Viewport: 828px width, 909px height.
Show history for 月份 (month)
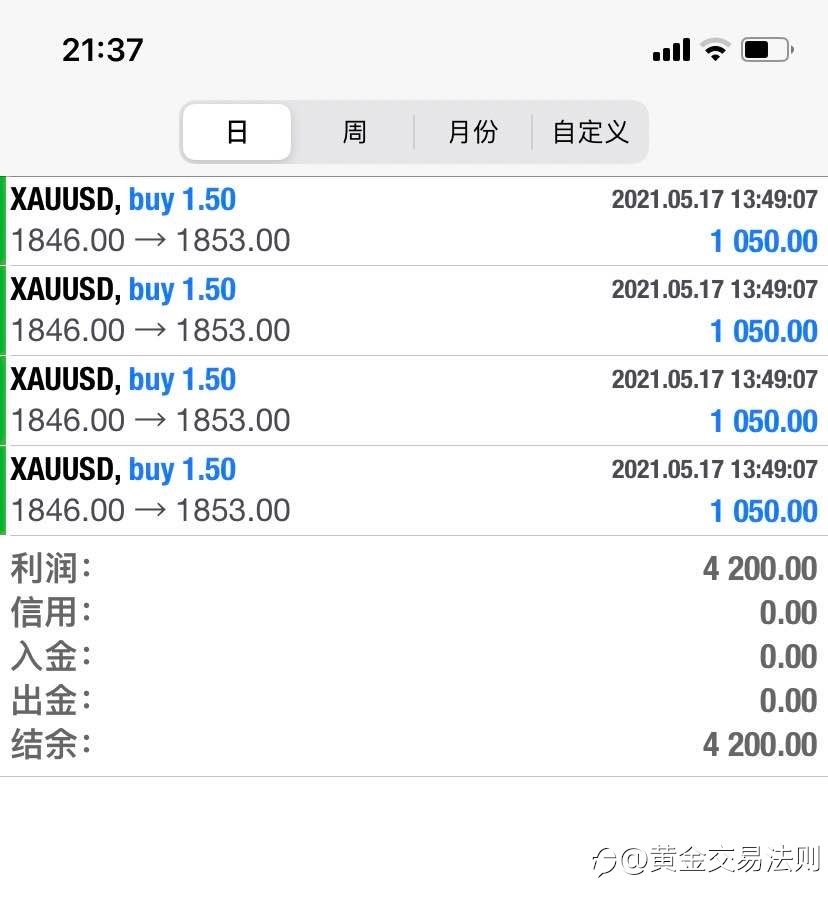tap(473, 132)
